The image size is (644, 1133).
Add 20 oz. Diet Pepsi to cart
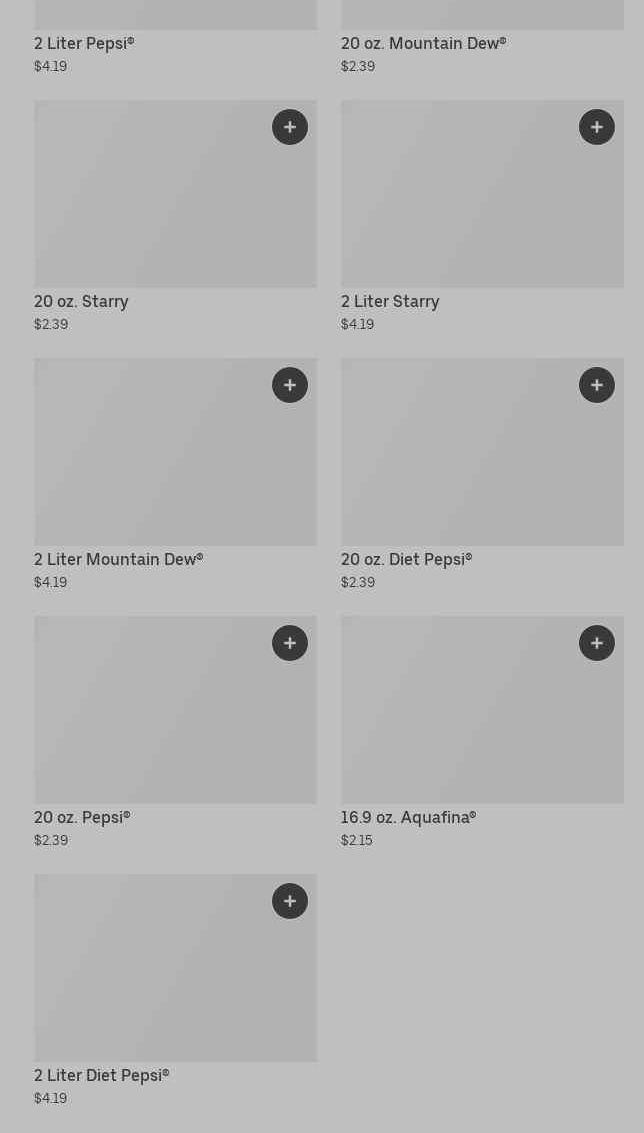[x=597, y=385]
